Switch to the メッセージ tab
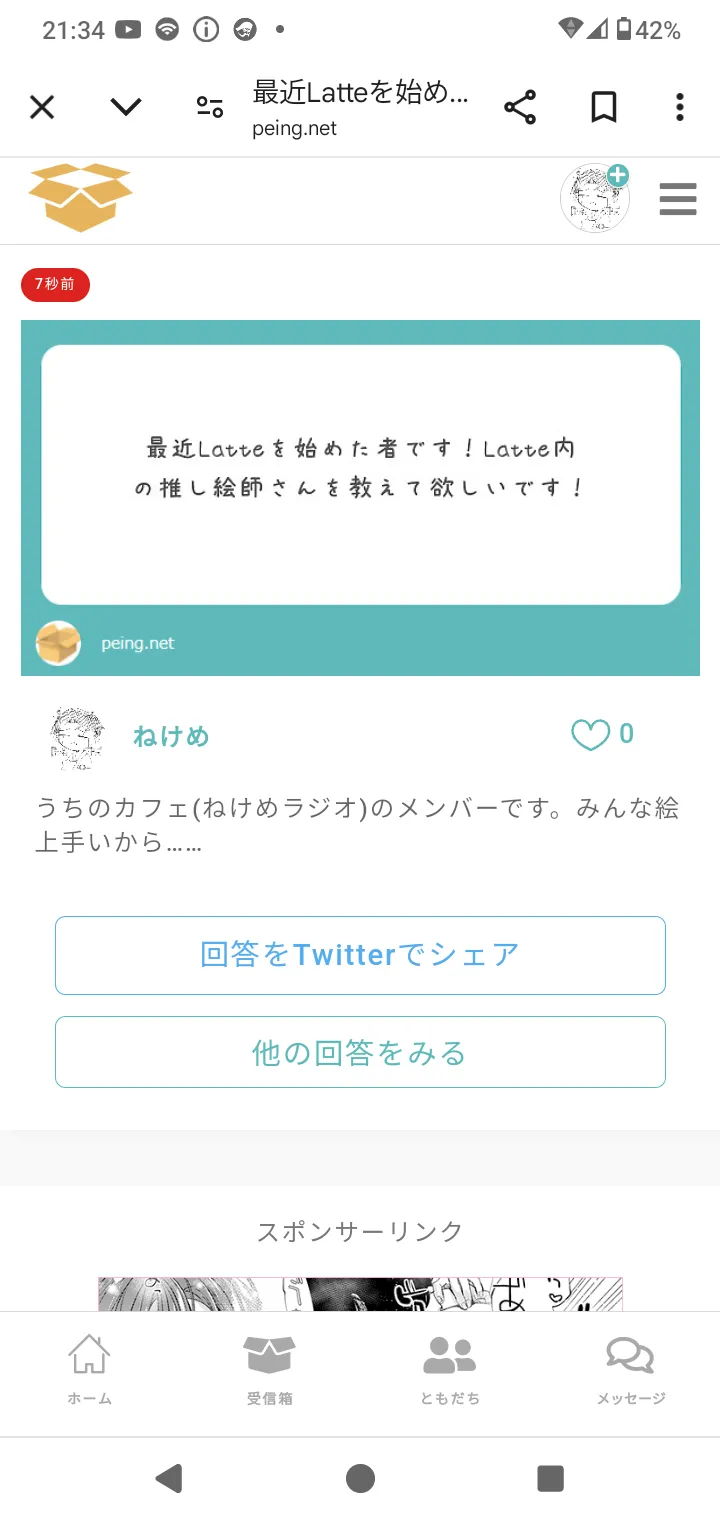720x1520 pixels. point(631,1370)
